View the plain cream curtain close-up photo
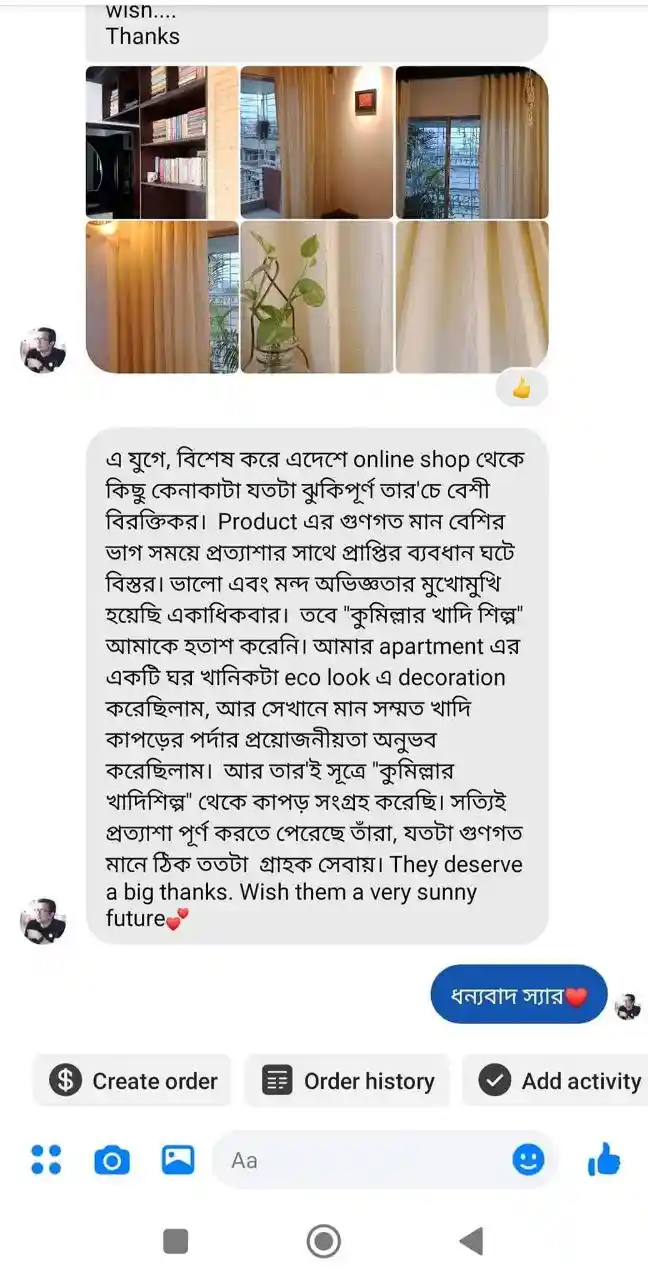This screenshot has height=1280, width=648. pos(472,297)
